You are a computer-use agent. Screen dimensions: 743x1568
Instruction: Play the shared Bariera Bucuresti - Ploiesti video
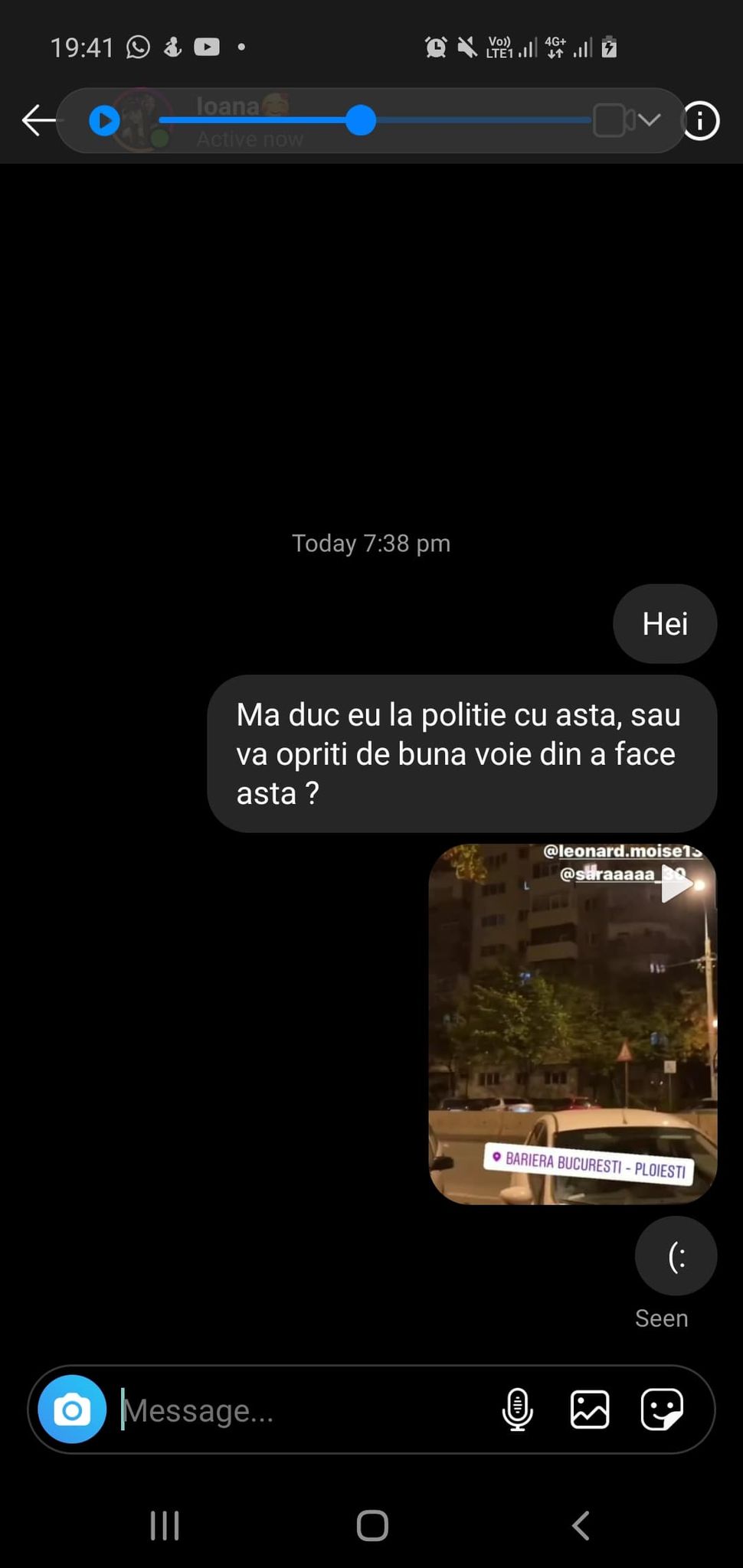click(x=572, y=1024)
